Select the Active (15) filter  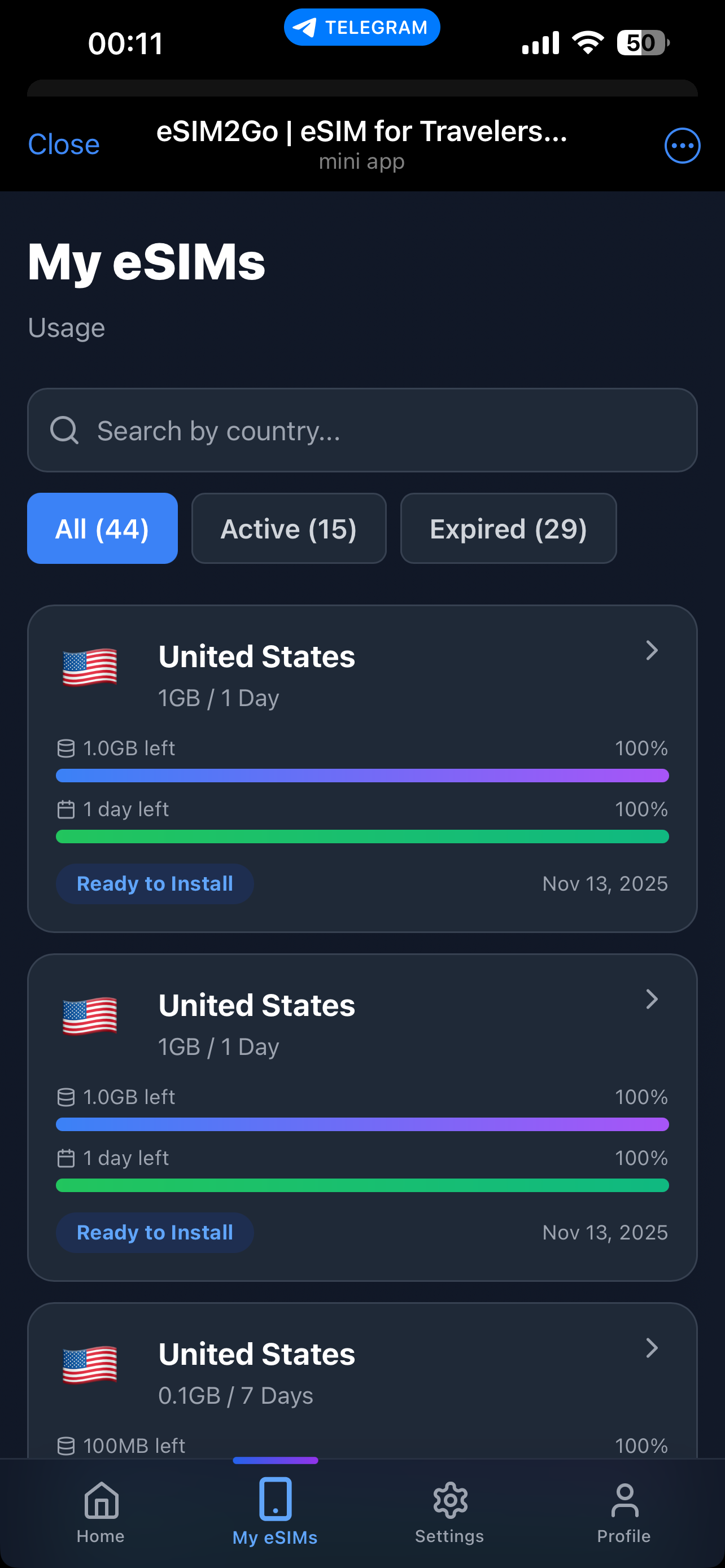point(289,528)
